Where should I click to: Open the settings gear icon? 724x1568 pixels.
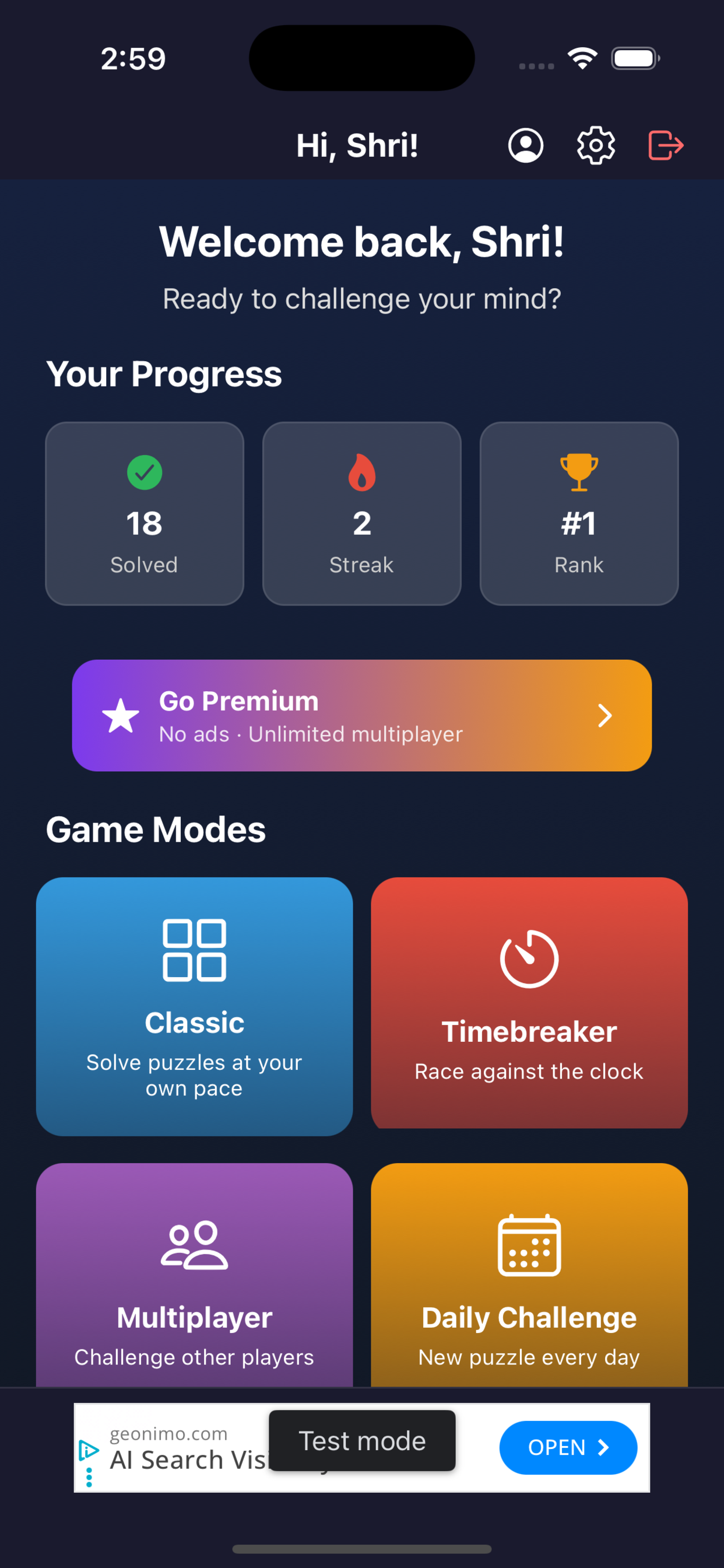point(595,145)
